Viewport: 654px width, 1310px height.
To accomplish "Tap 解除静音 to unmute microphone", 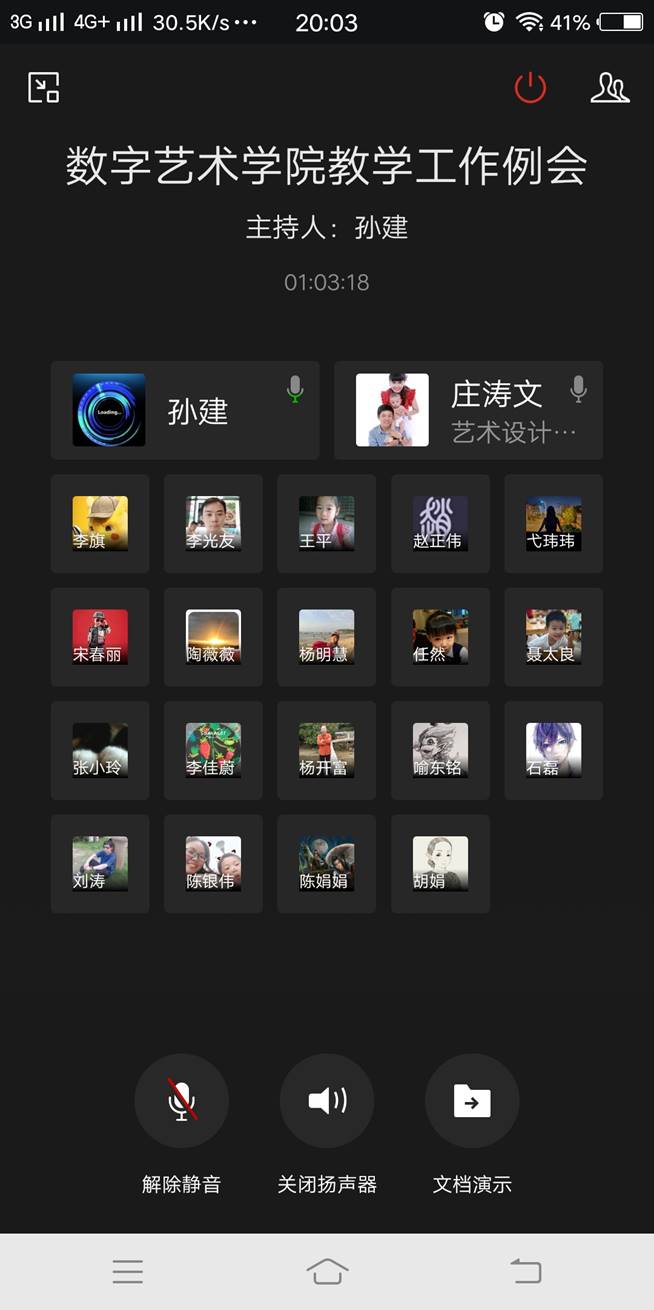I will click(181, 1101).
